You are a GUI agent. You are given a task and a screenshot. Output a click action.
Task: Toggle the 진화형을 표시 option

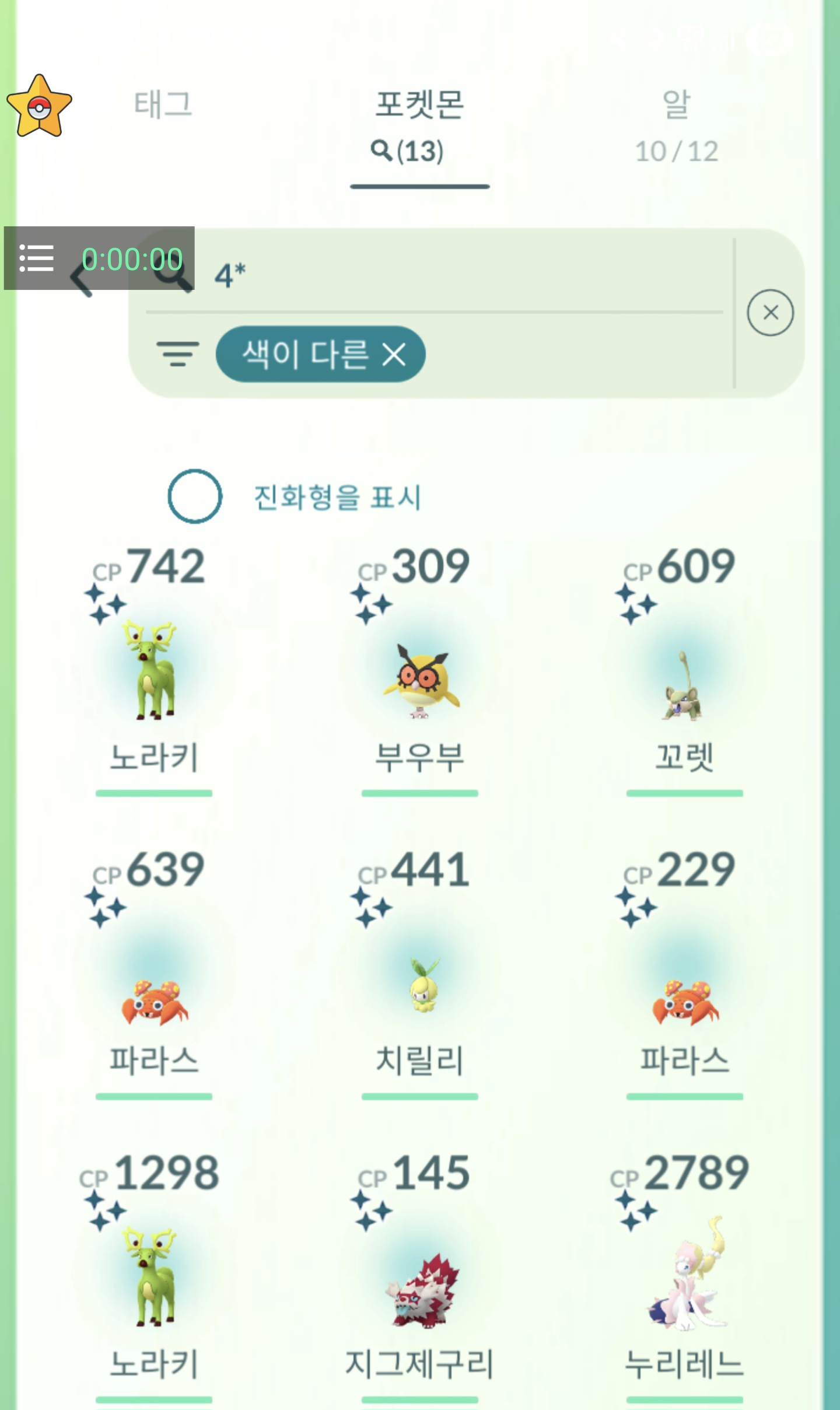195,496
